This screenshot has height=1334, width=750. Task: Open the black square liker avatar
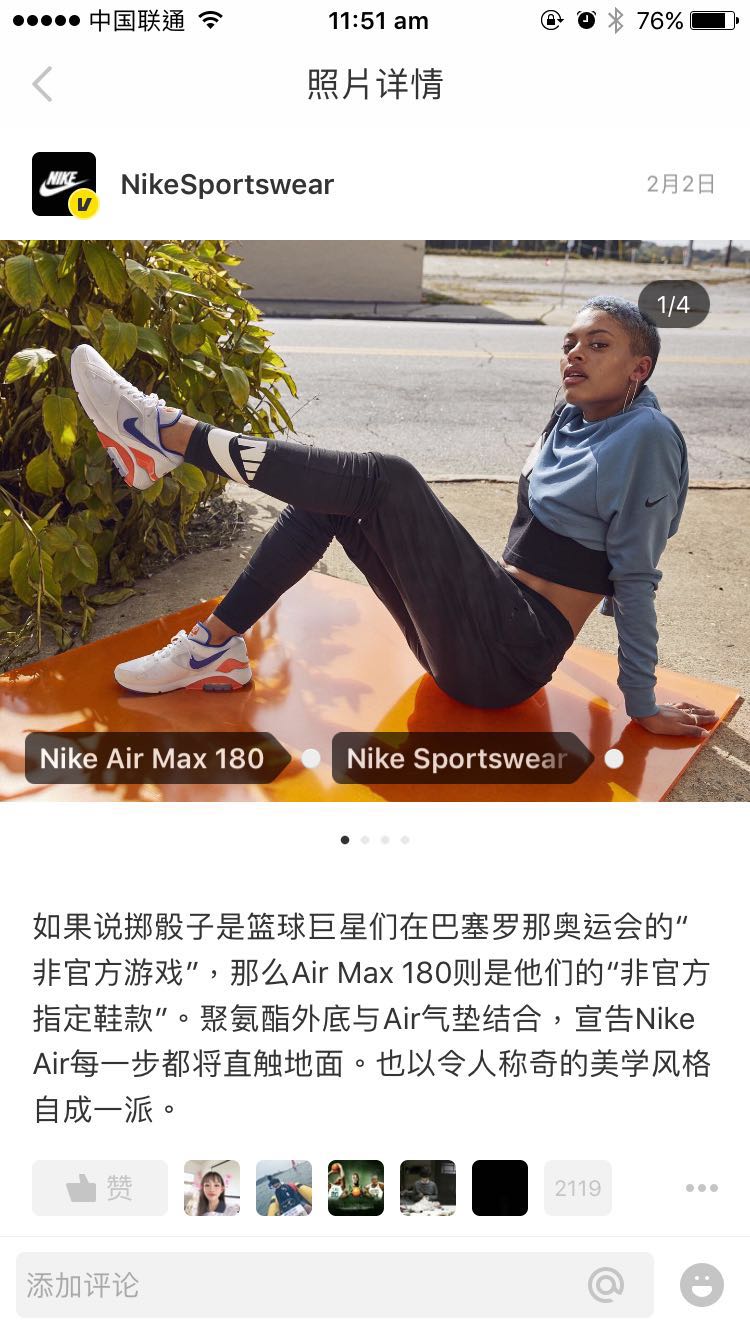pos(500,1188)
